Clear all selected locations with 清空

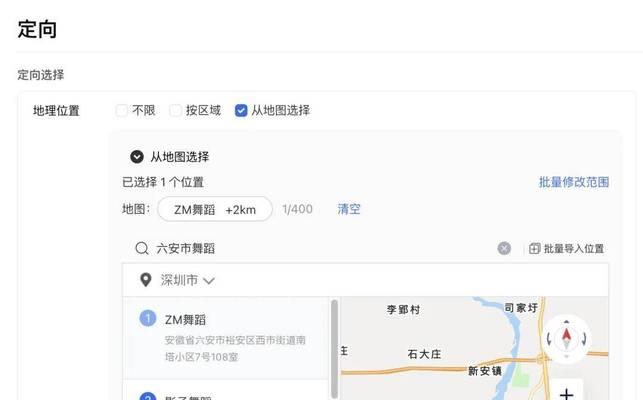pyautogui.click(x=349, y=209)
